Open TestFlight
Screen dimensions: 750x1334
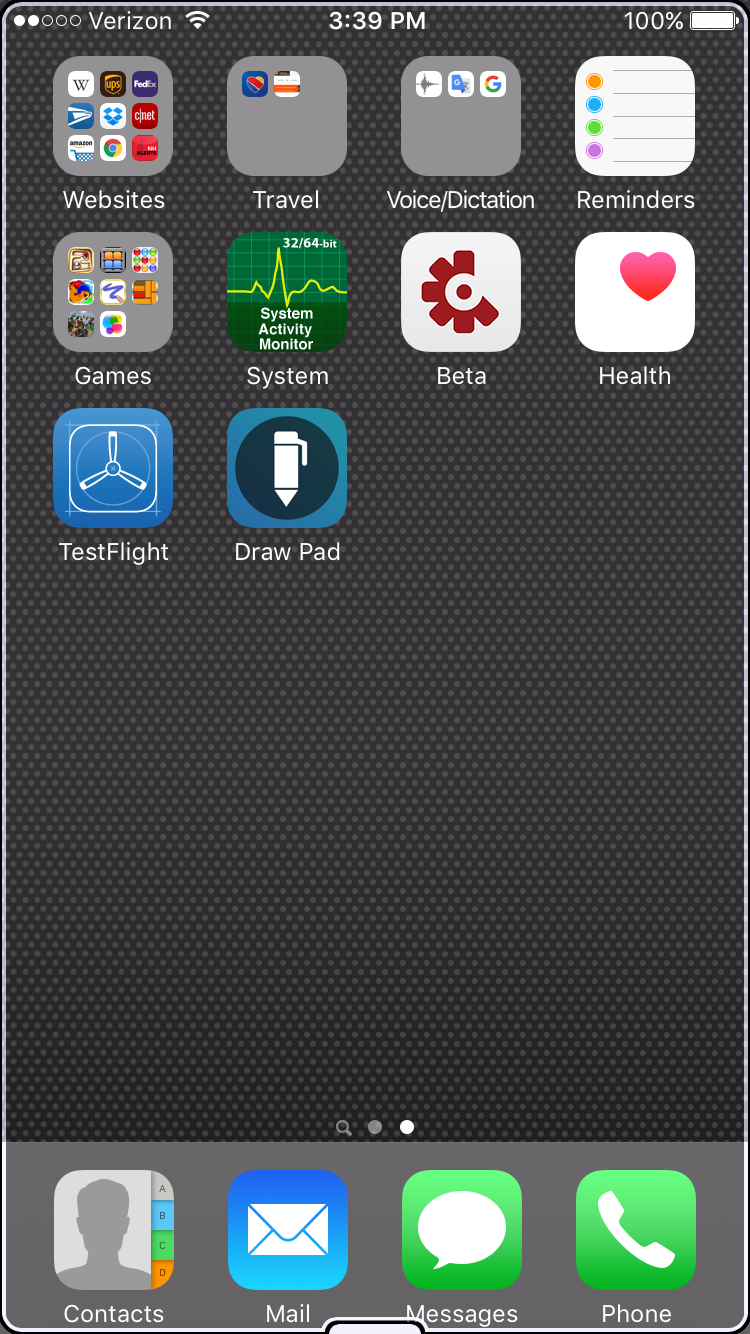[x=113, y=468]
